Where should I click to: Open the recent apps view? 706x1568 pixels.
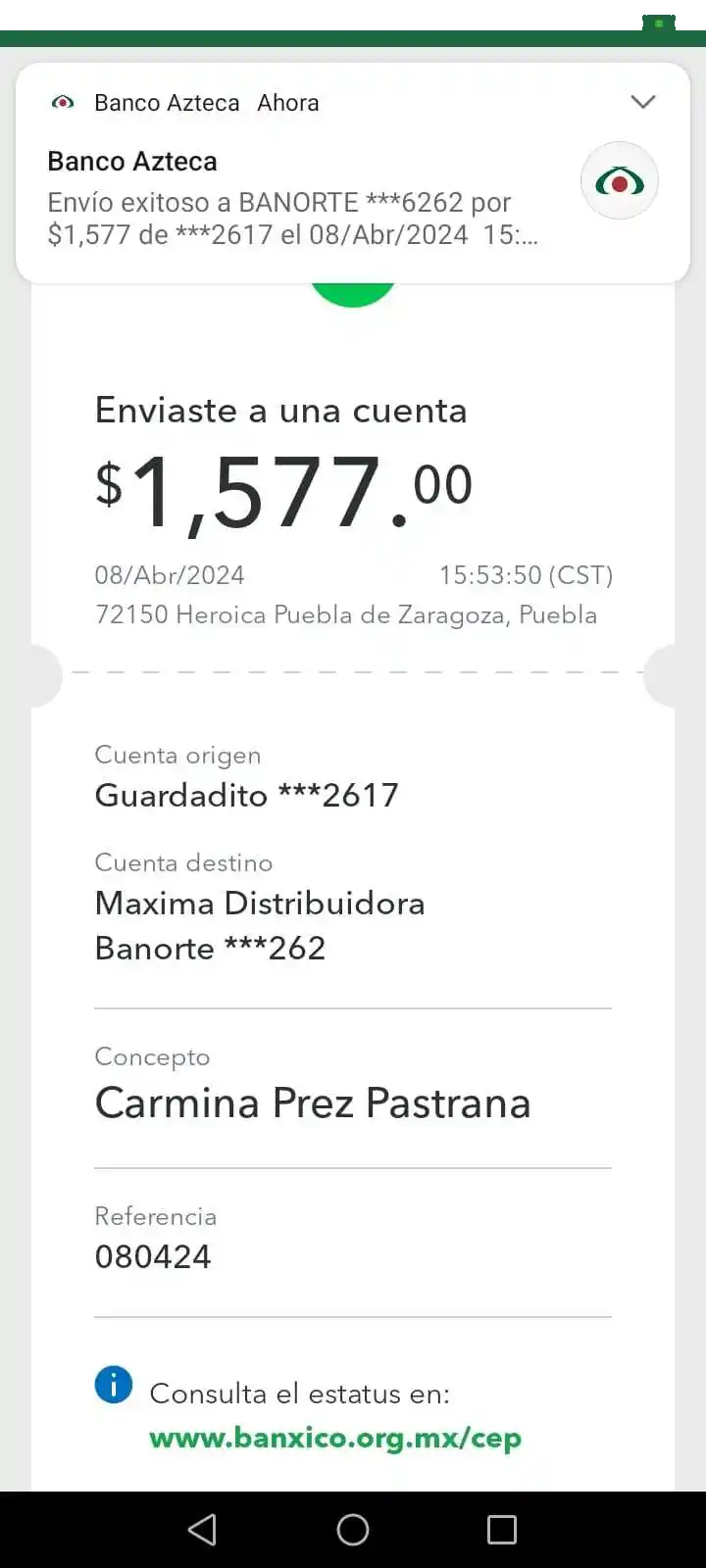click(502, 1530)
